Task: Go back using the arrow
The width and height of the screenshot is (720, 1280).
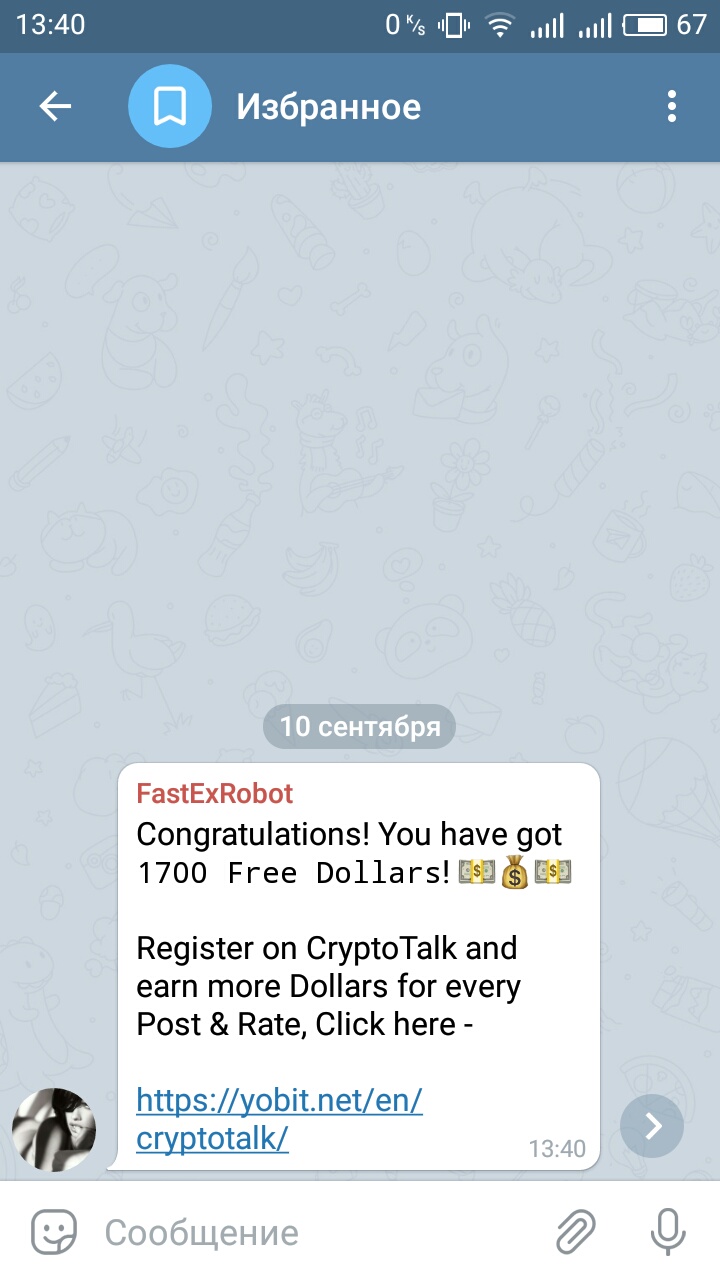Action: coord(55,106)
